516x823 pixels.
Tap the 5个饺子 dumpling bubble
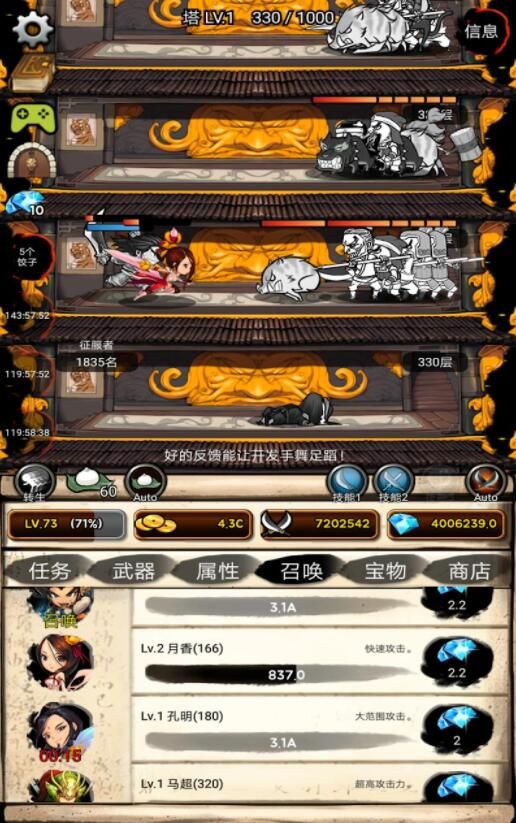coord(28,257)
